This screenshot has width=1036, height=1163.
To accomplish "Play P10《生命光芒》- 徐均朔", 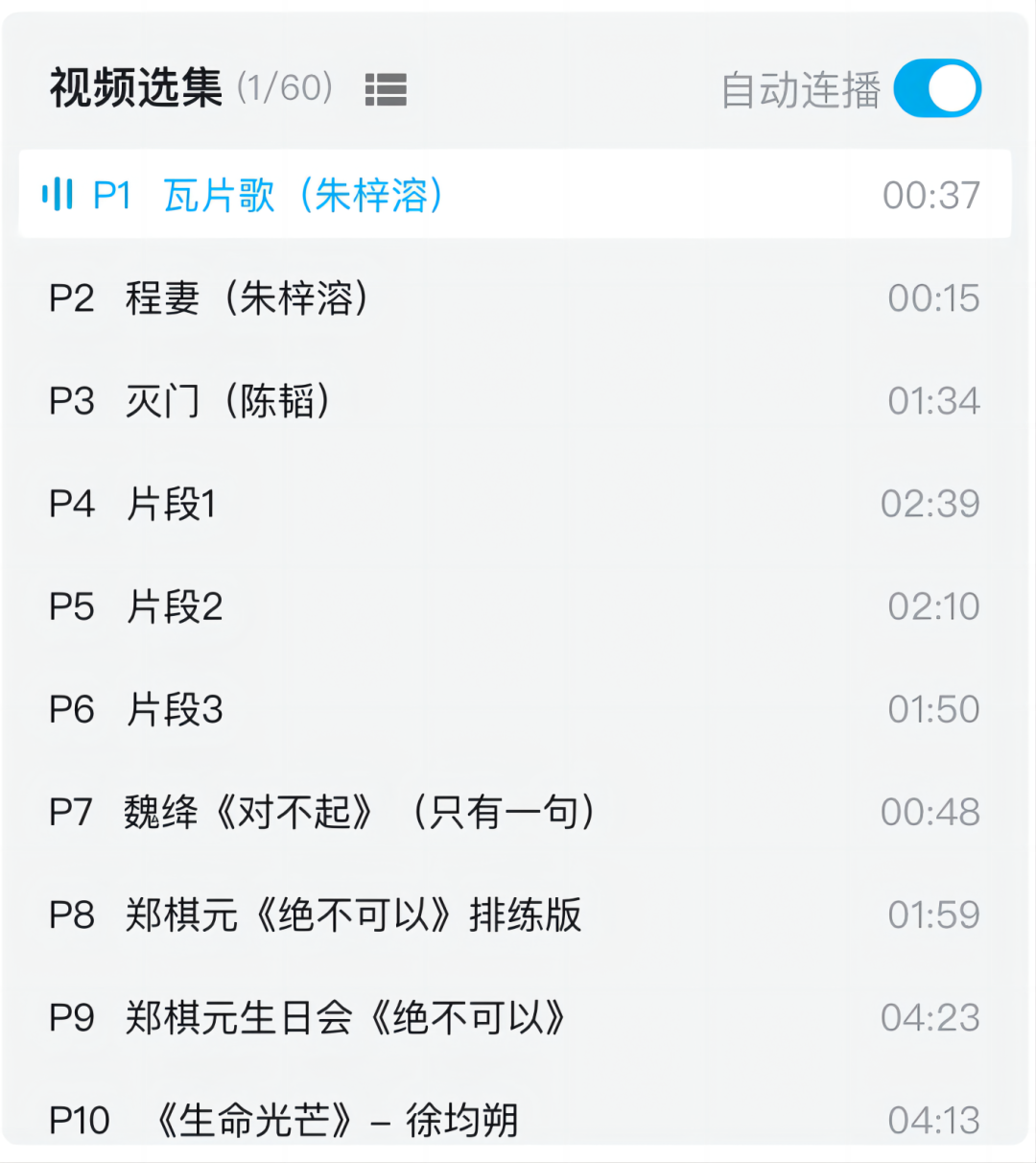I will tap(336, 1118).
